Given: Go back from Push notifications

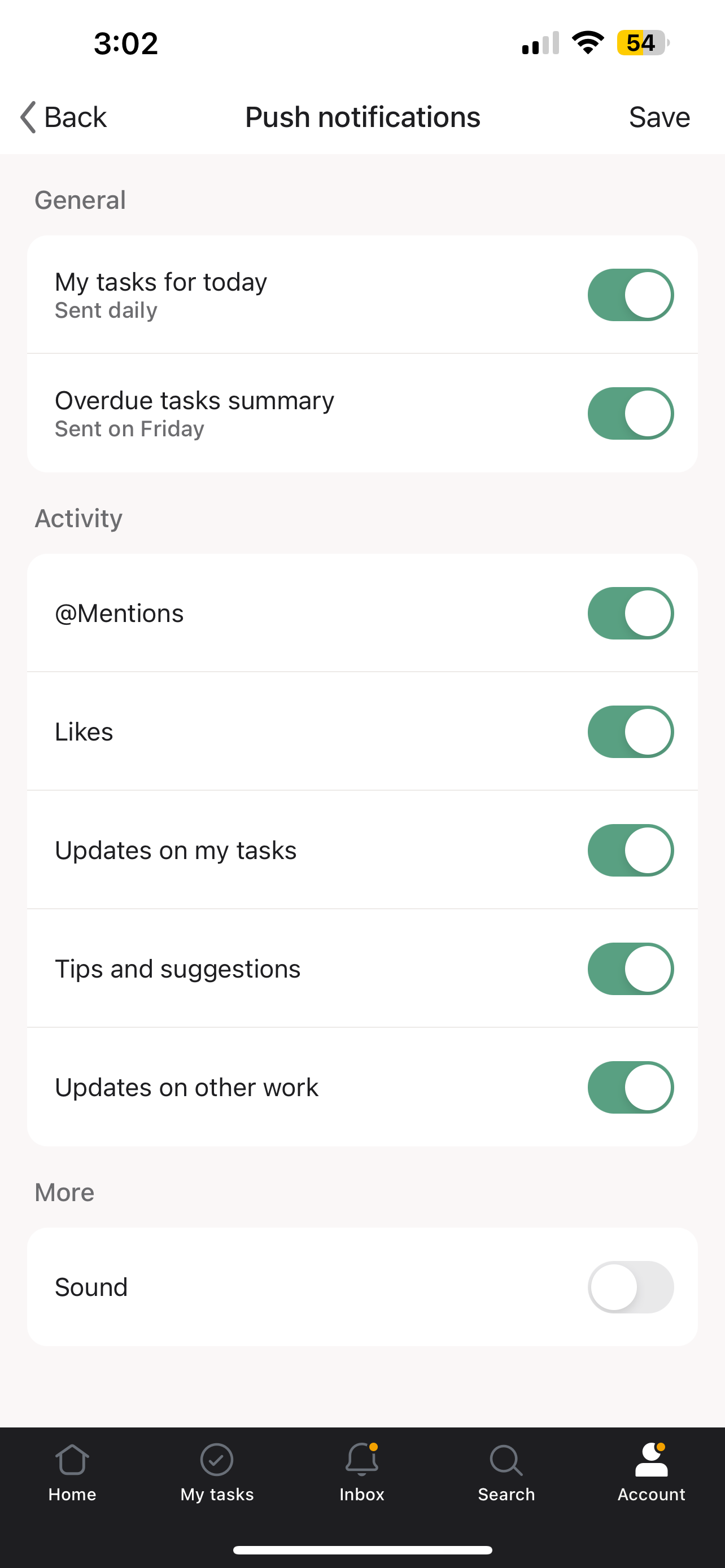Looking at the screenshot, I should [x=63, y=117].
